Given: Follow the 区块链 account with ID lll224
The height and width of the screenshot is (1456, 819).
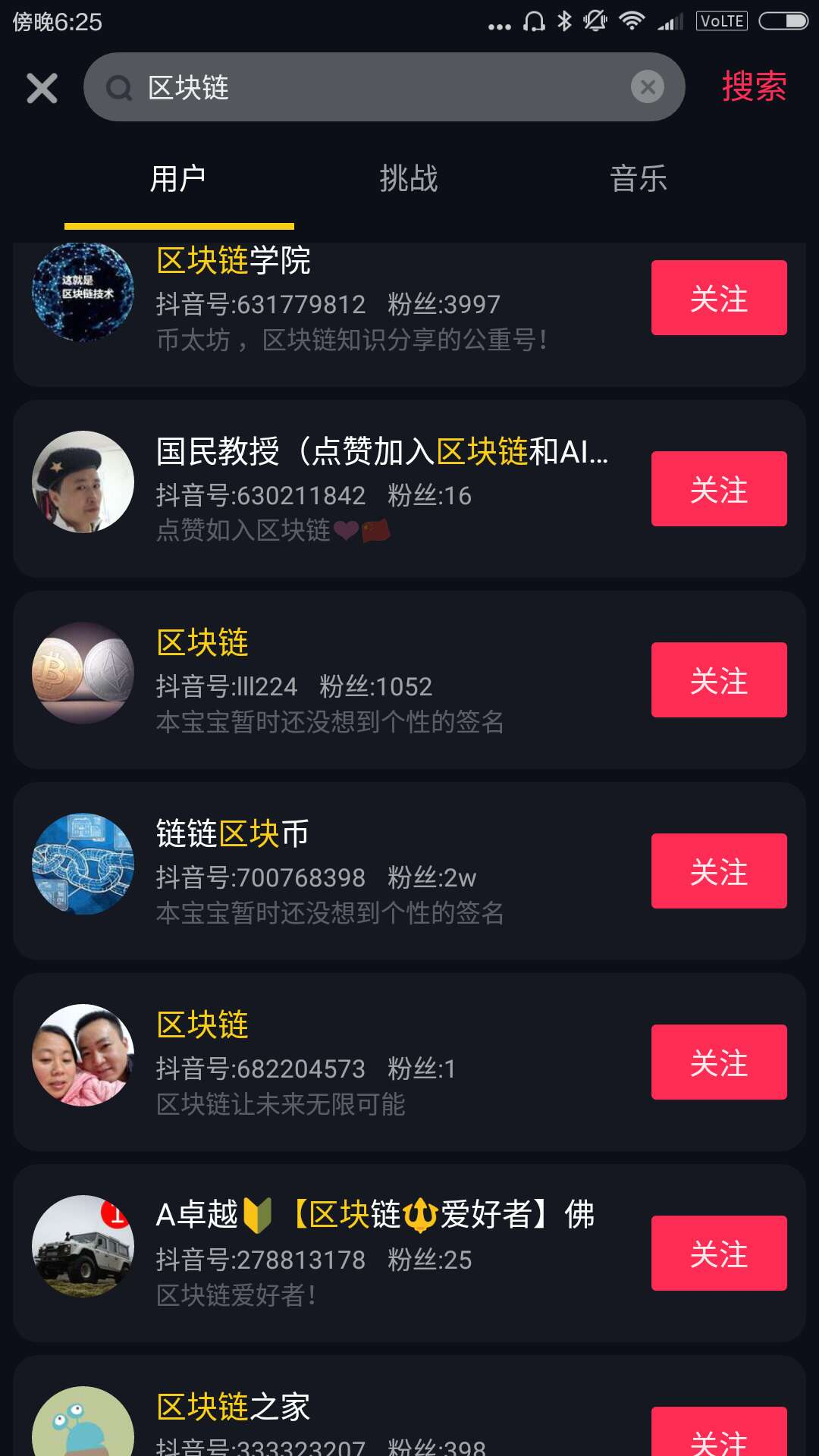Looking at the screenshot, I should pyautogui.click(x=718, y=680).
